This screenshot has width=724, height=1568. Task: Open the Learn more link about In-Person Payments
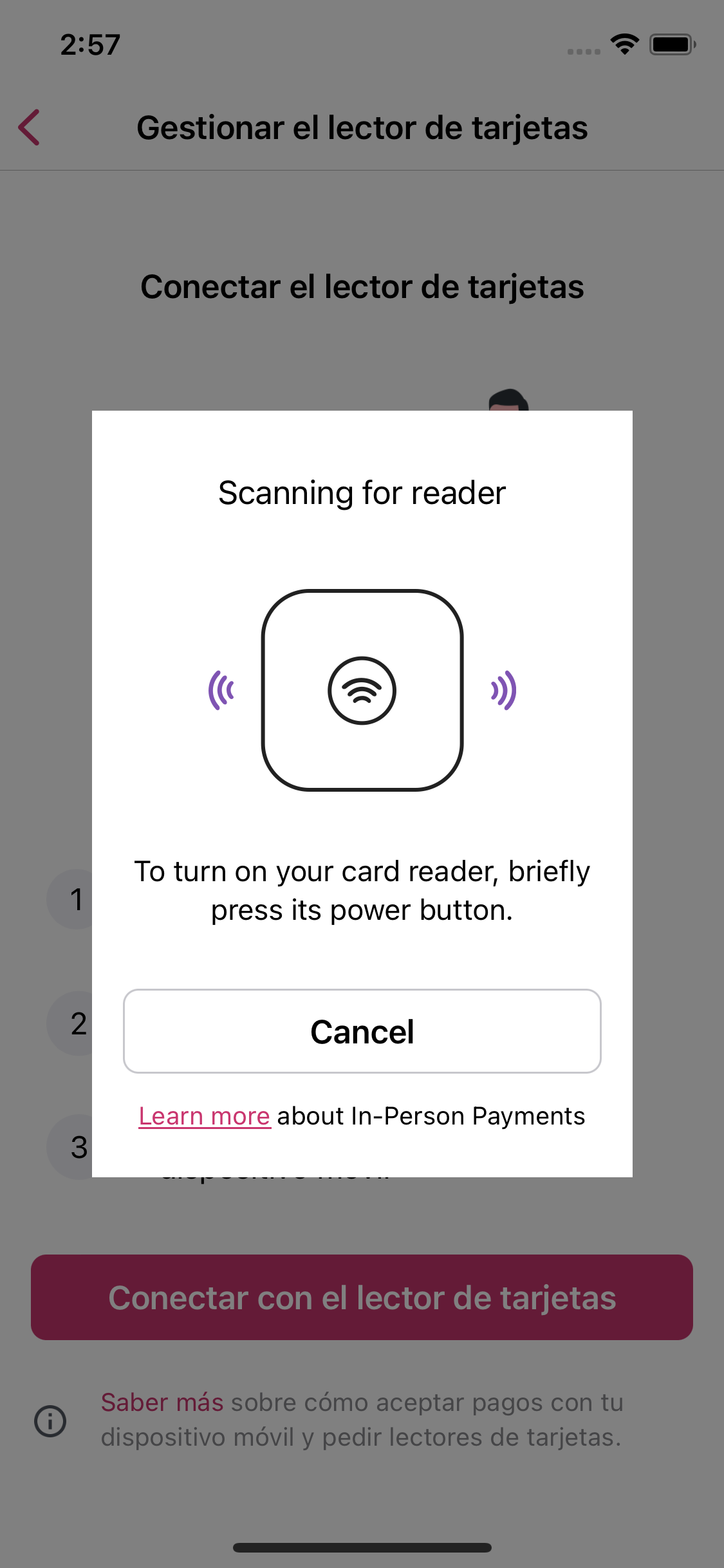coord(204,1116)
